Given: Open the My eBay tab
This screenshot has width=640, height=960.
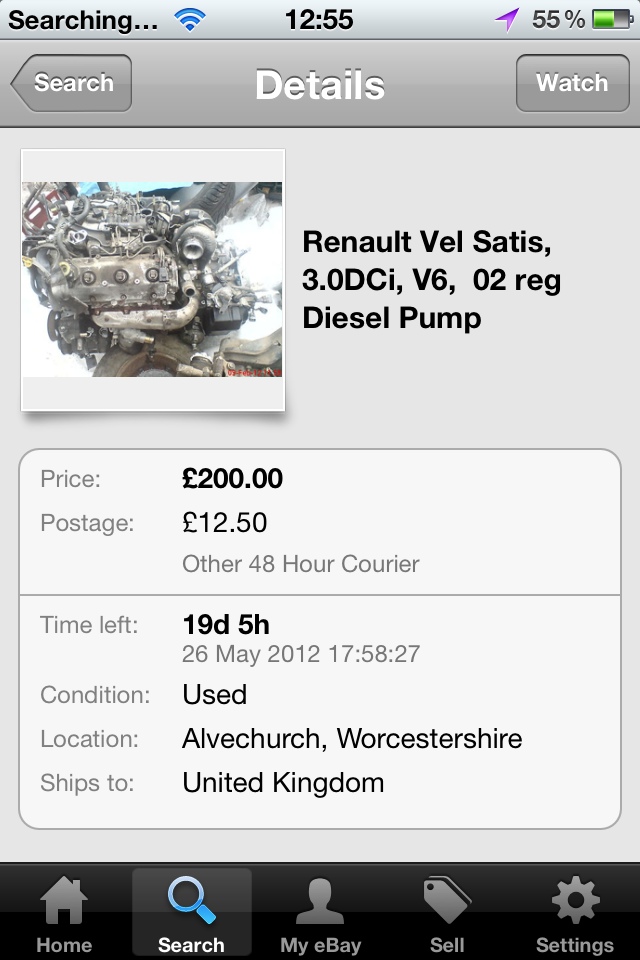Looking at the screenshot, I should point(320,915).
